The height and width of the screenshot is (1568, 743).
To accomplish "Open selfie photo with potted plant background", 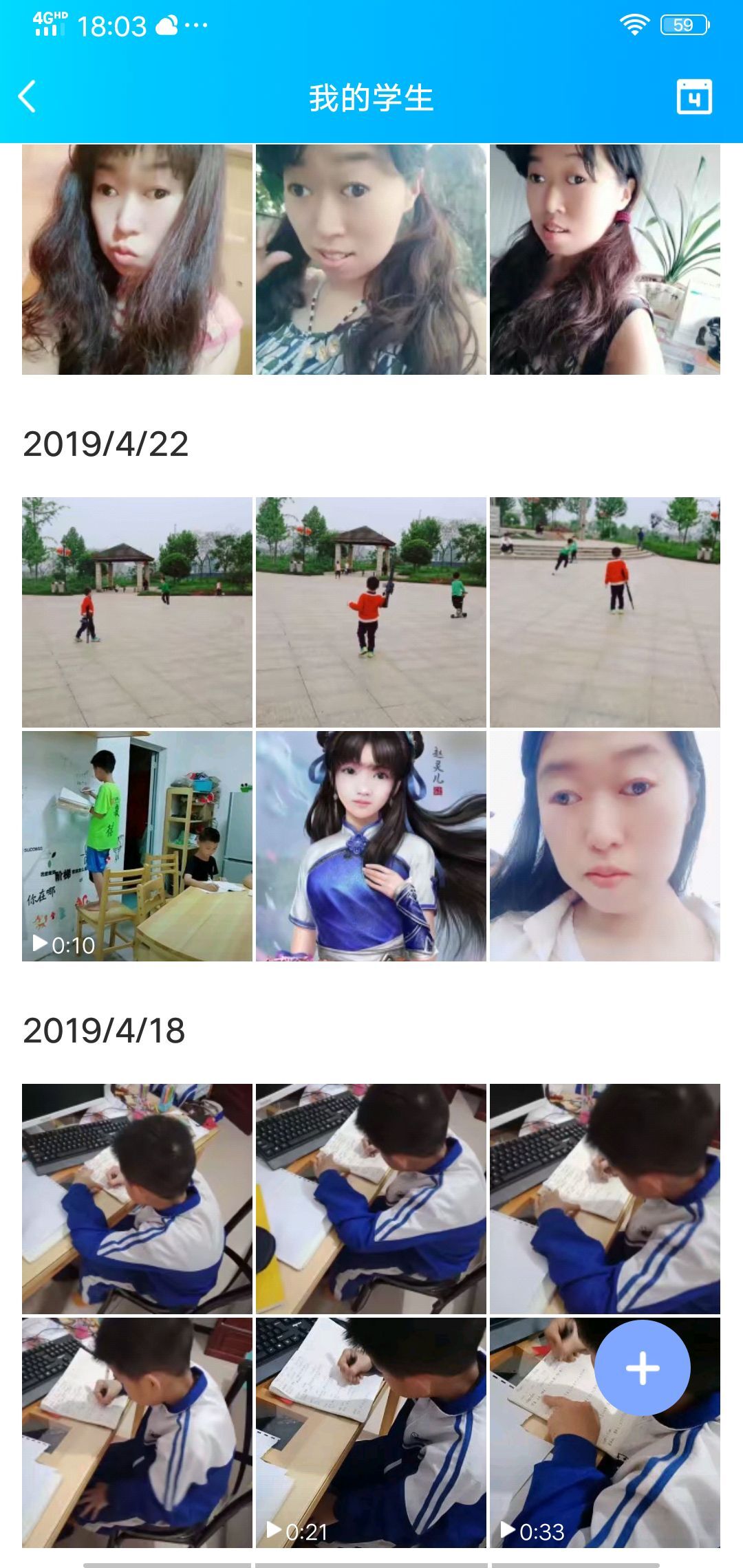I will [605, 259].
